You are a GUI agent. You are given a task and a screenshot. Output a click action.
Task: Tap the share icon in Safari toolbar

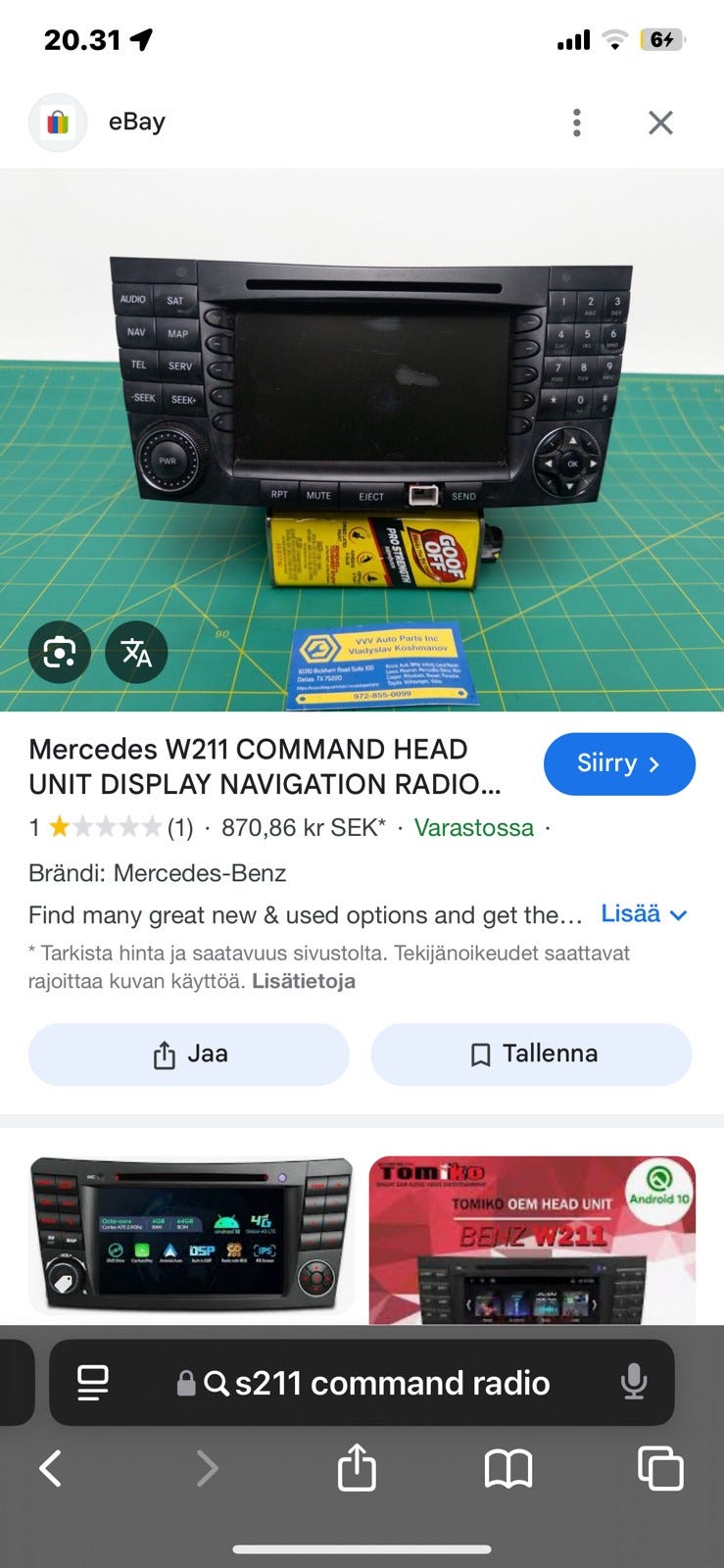pos(357,1468)
